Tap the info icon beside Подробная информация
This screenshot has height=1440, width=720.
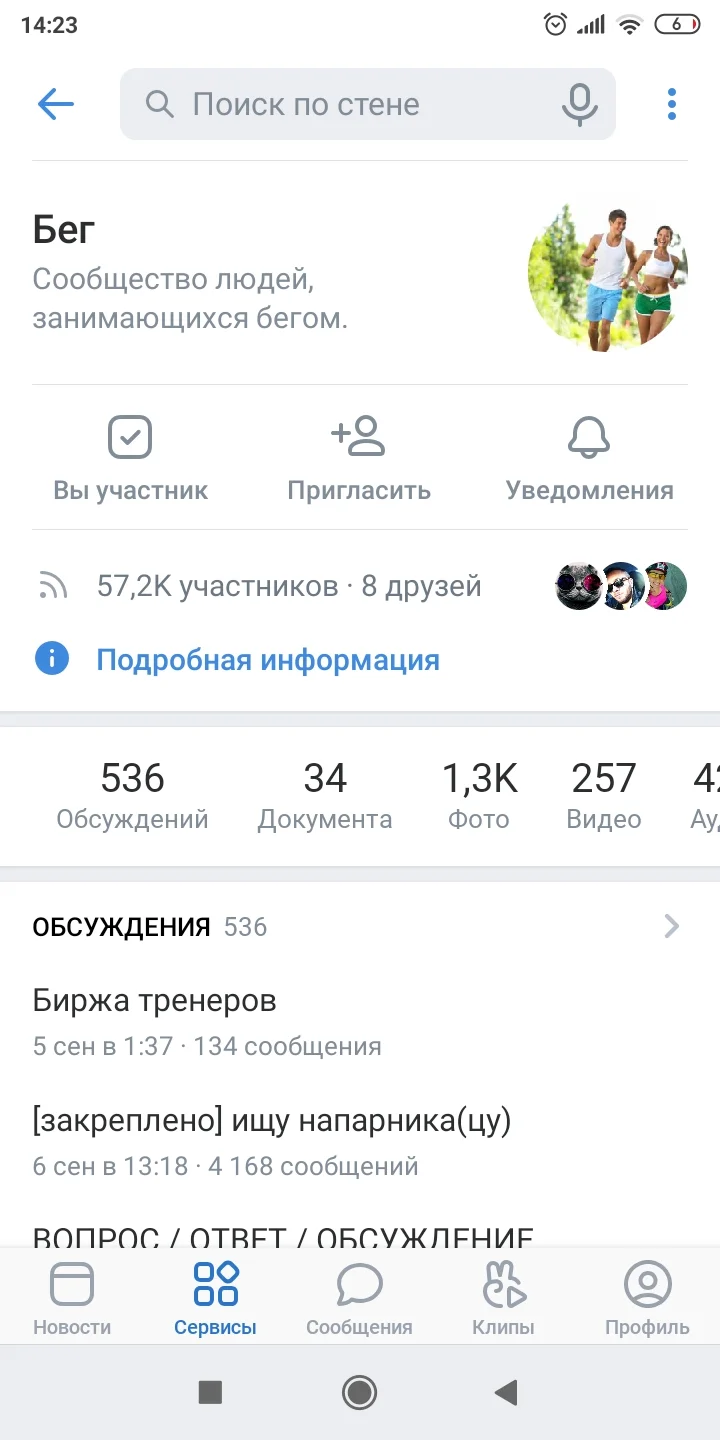click(x=51, y=658)
